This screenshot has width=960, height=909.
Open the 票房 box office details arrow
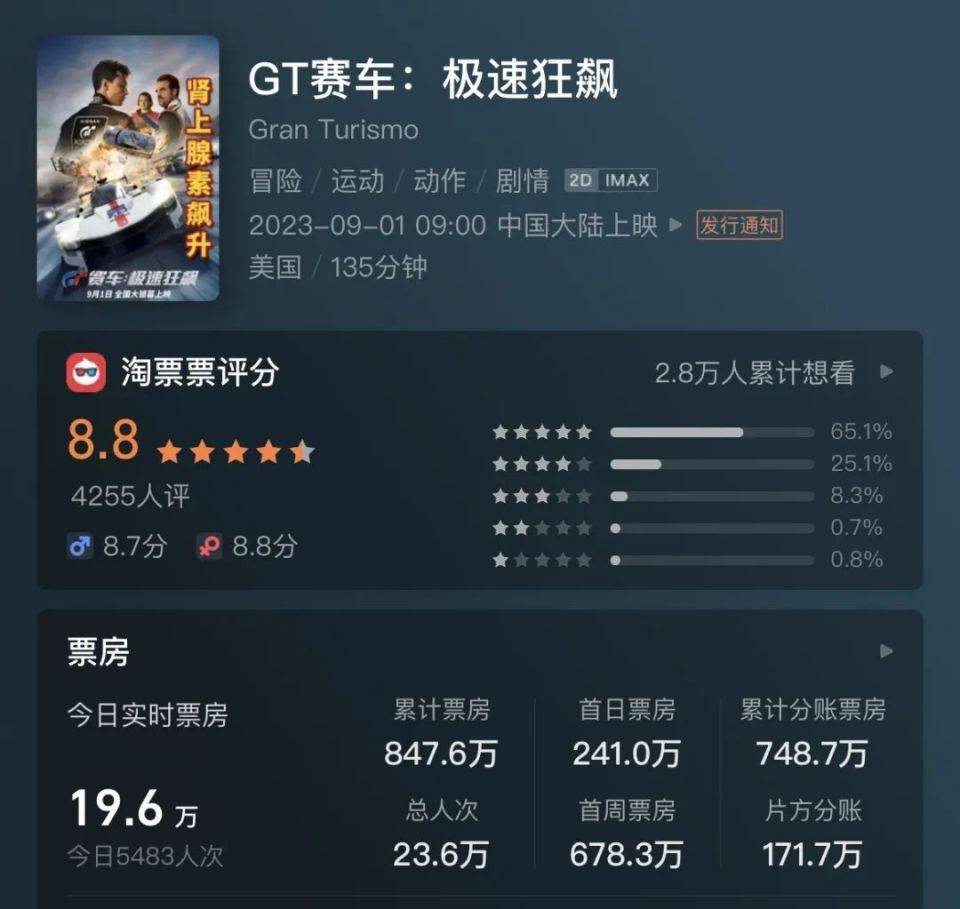coord(886,651)
